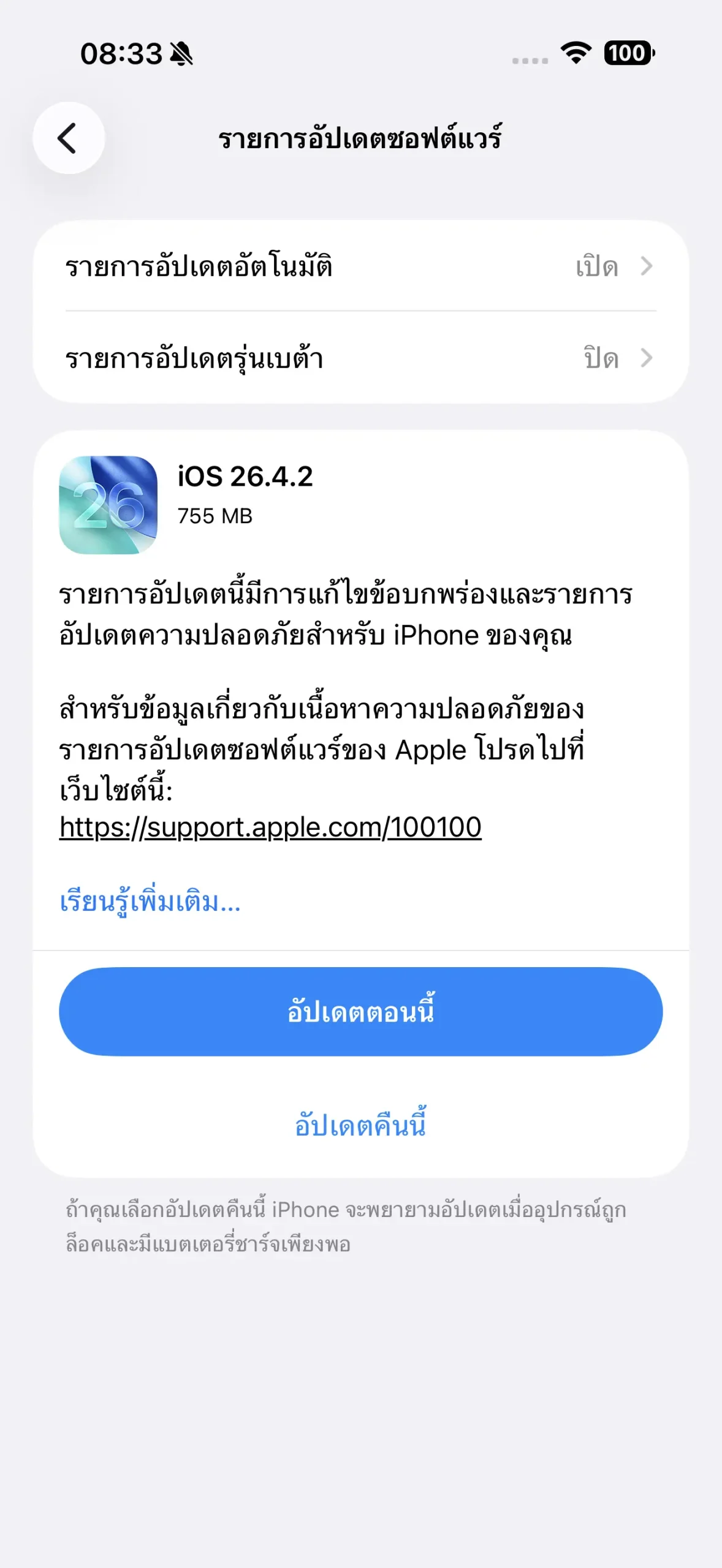Image resolution: width=722 pixels, height=1568 pixels.
Task: Open รายการอัปเดตรุ่นเบต้า settings row
Action: pos(360,358)
